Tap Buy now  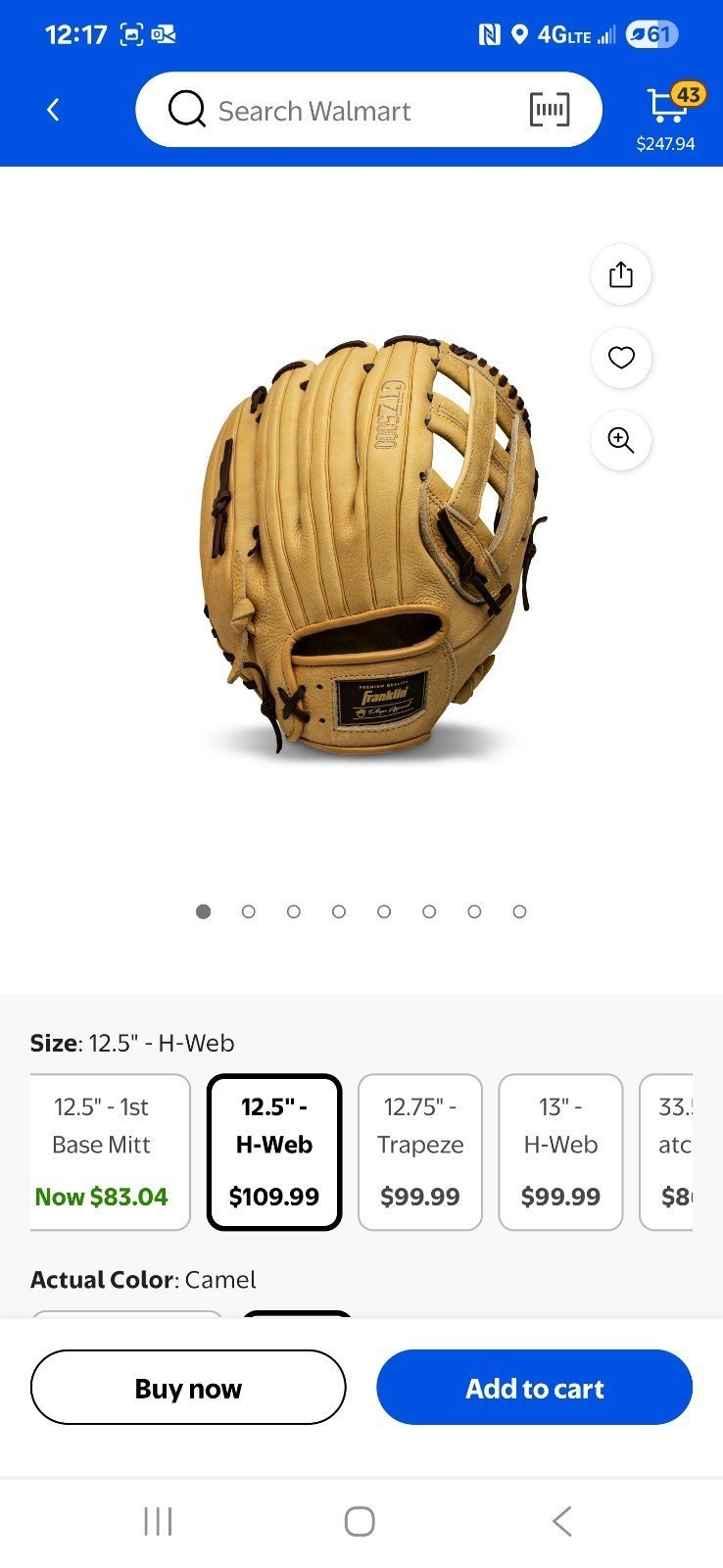coord(188,1388)
